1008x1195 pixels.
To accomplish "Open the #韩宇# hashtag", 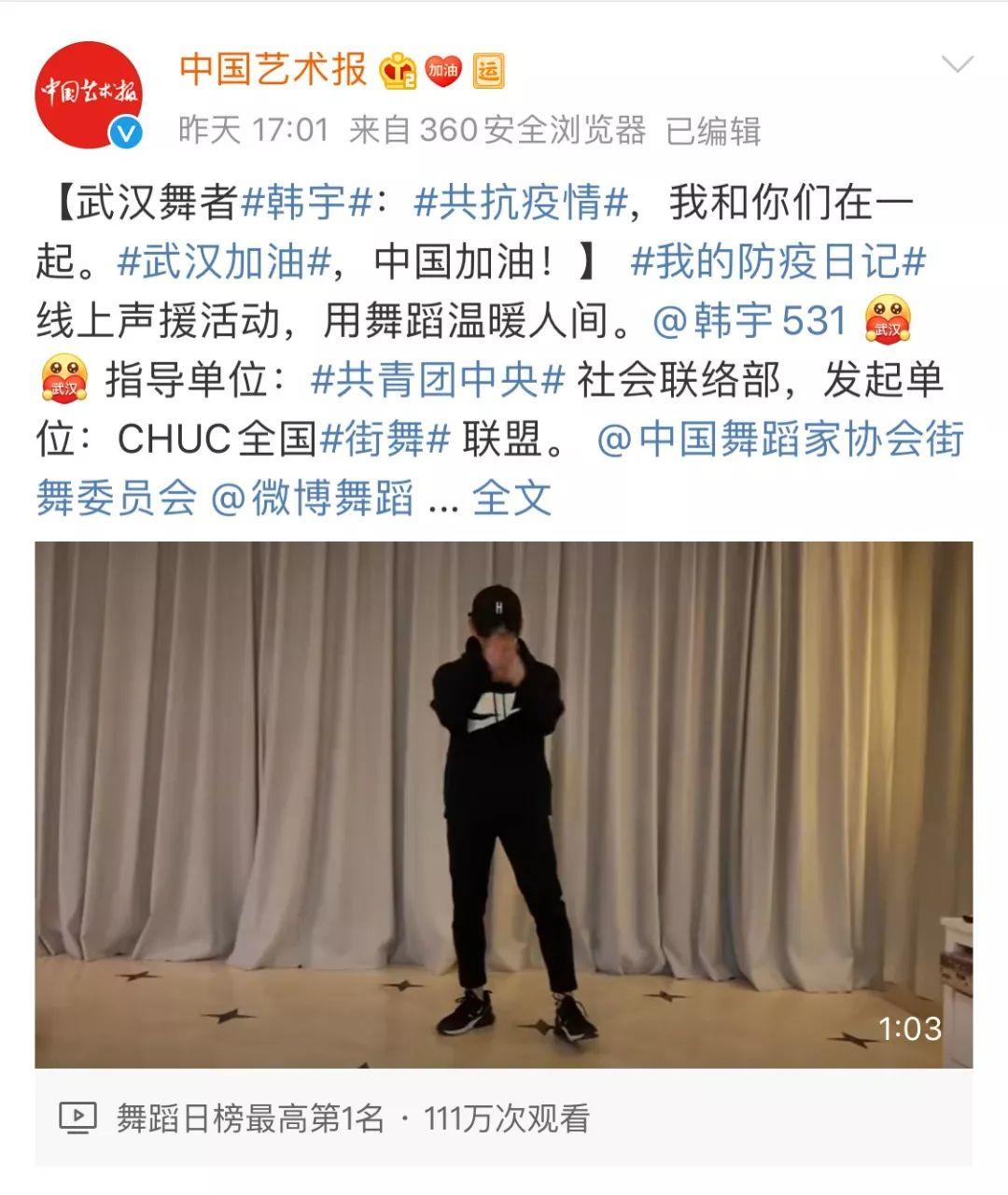I will pos(307,202).
